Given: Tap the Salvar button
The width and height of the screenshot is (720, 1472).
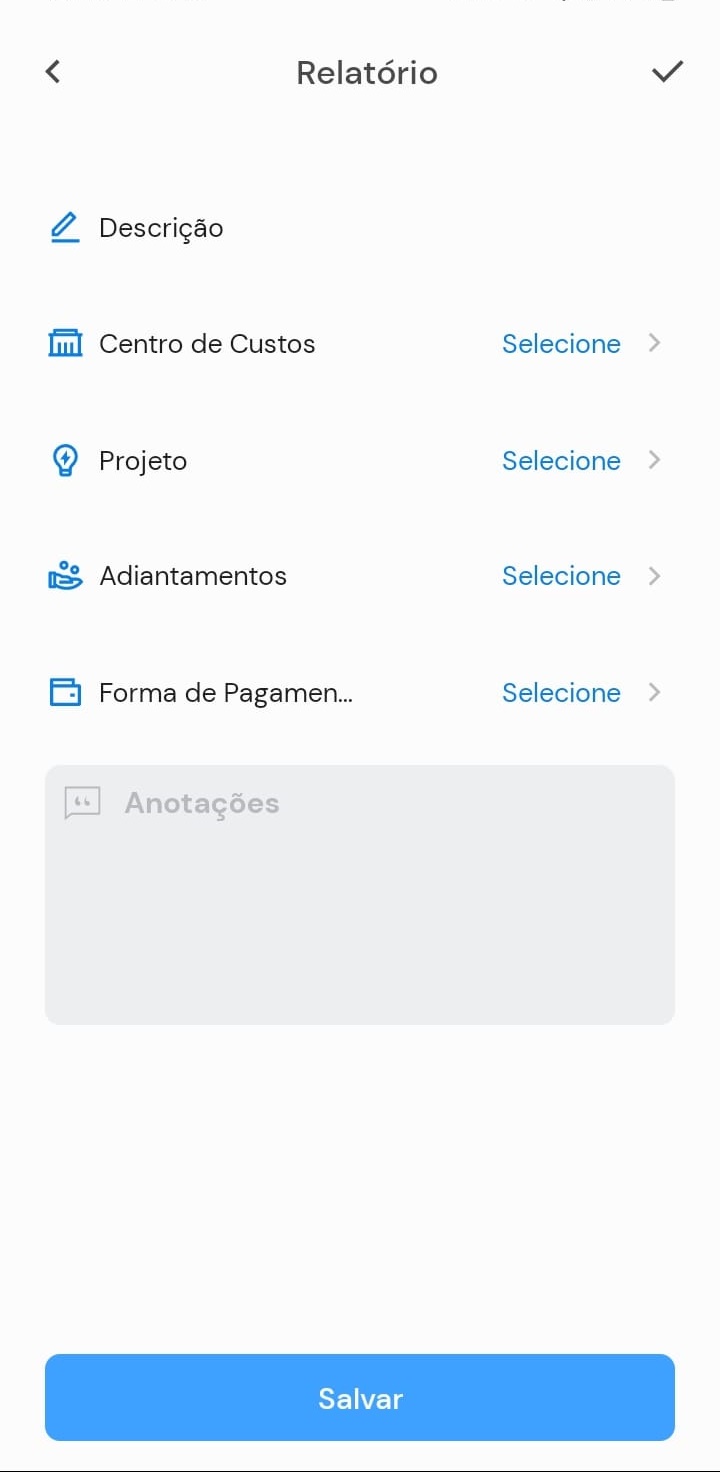Looking at the screenshot, I should tap(360, 1397).
